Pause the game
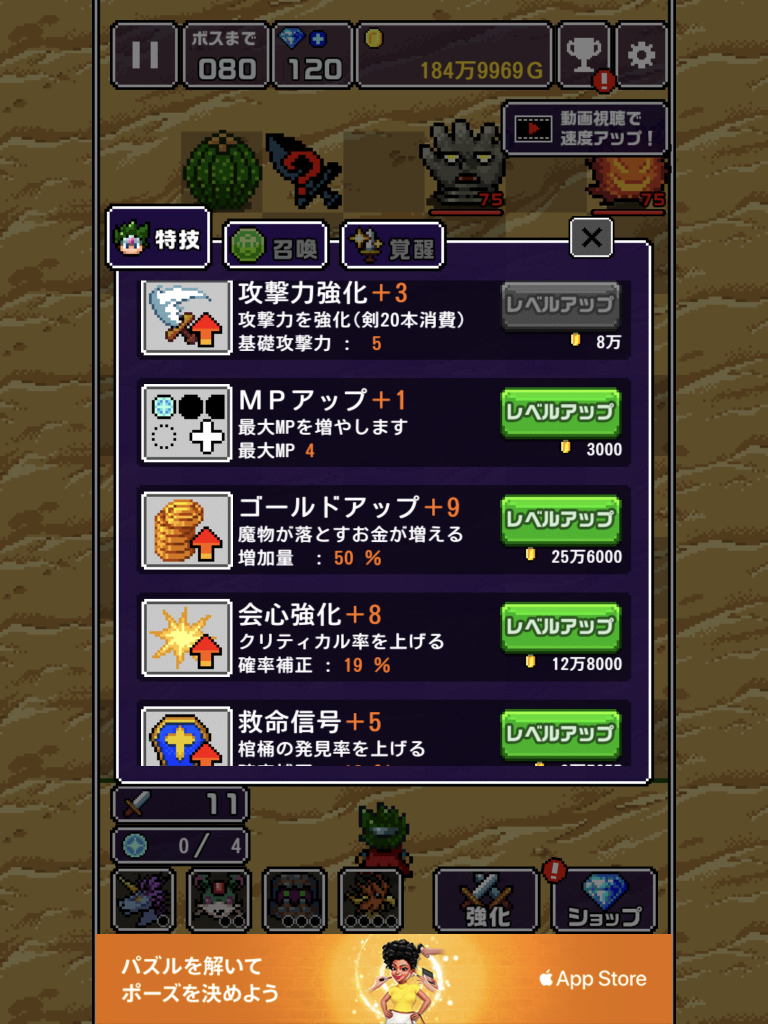Screen dimensions: 768x1024 pos(145,55)
